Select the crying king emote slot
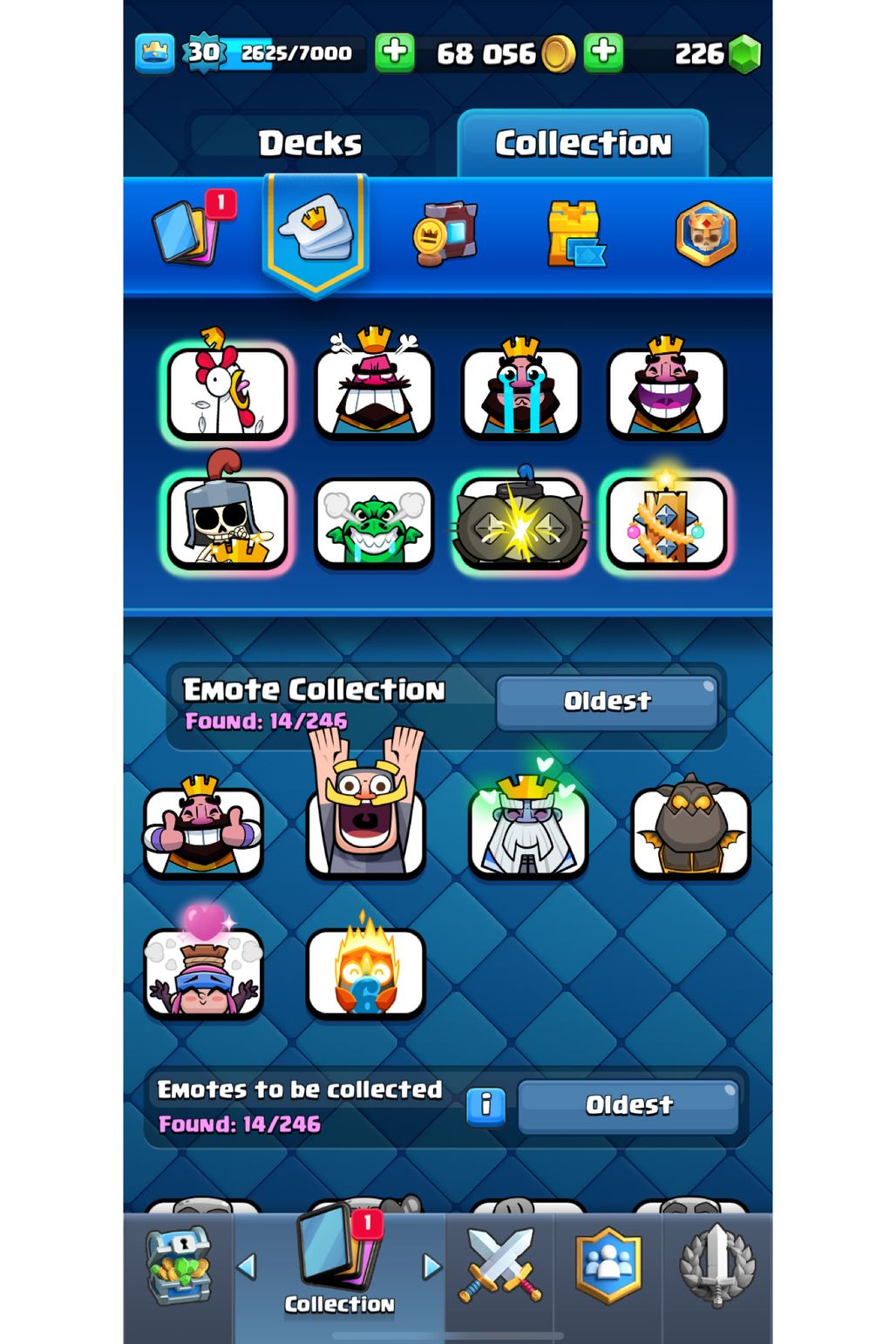 520,392
